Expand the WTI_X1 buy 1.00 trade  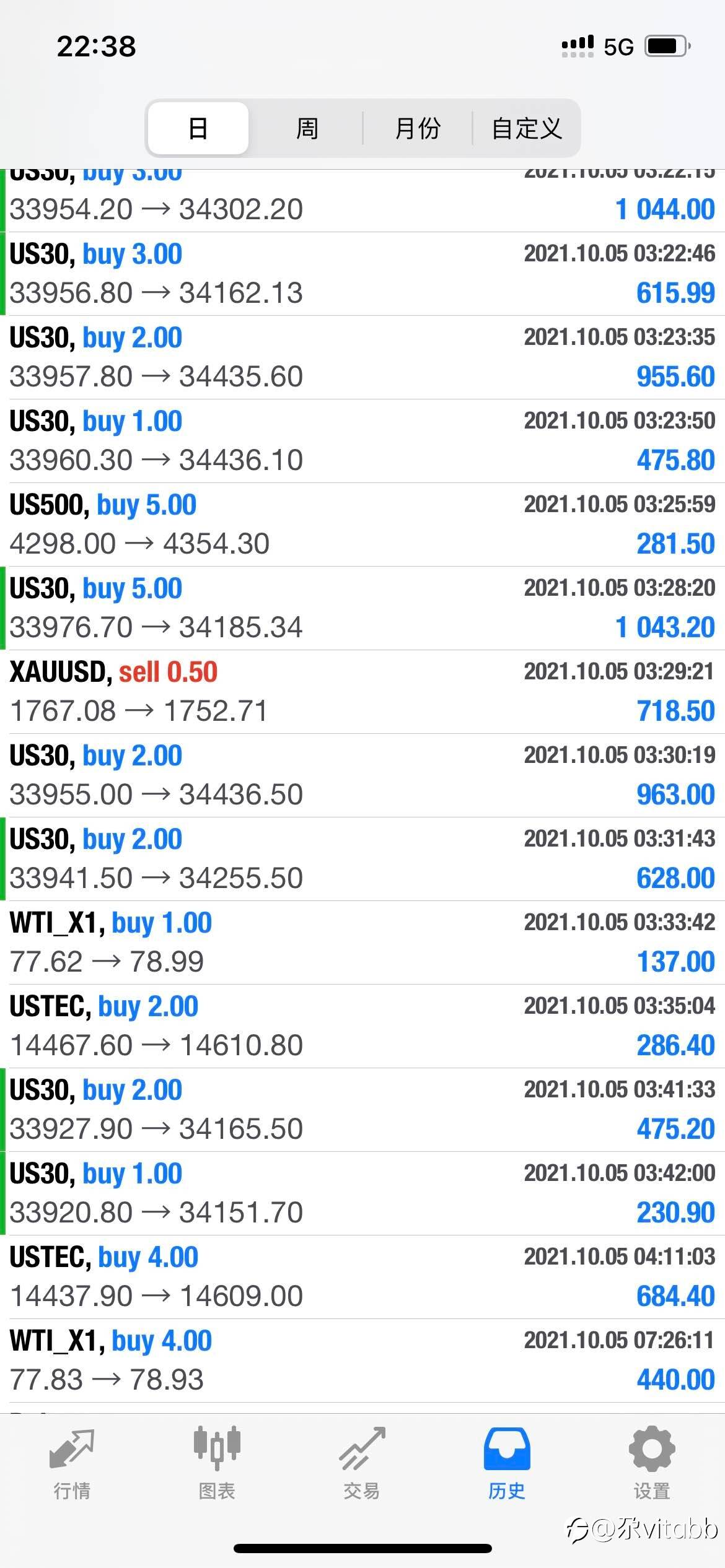pos(362,943)
